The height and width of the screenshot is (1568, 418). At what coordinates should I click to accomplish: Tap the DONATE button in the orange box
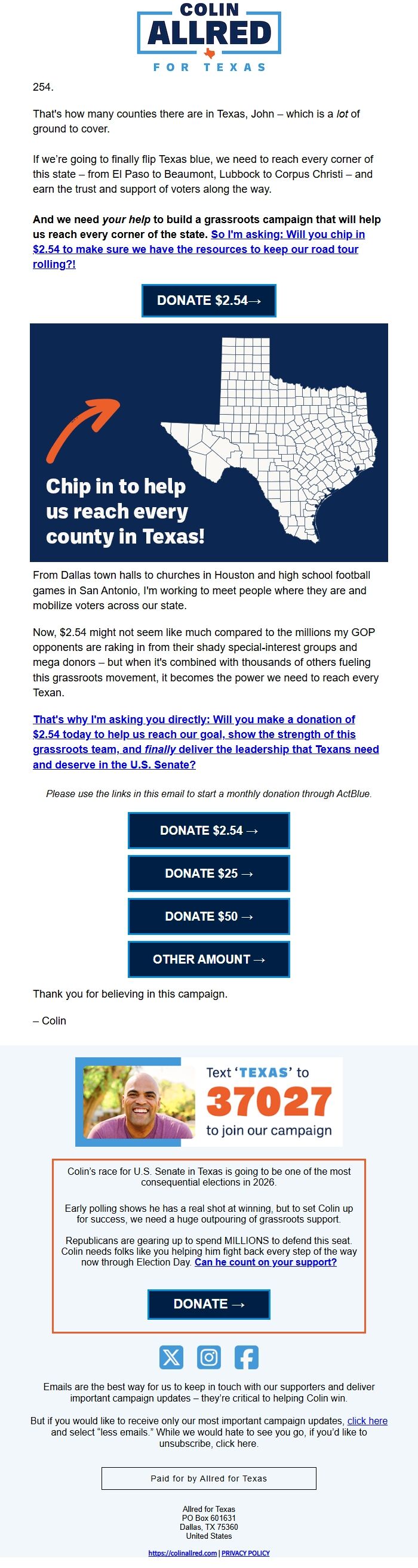coord(208,1304)
